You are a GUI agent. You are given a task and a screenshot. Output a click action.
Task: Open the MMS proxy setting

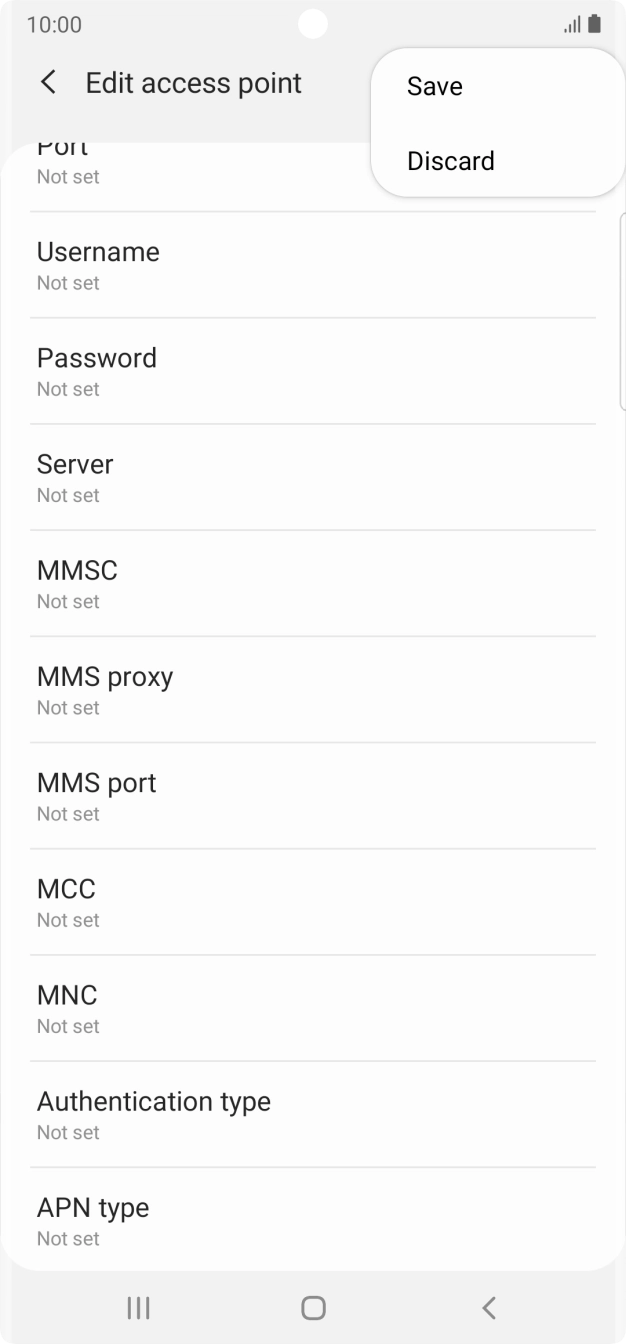pyautogui.click(x=312, y=689)
